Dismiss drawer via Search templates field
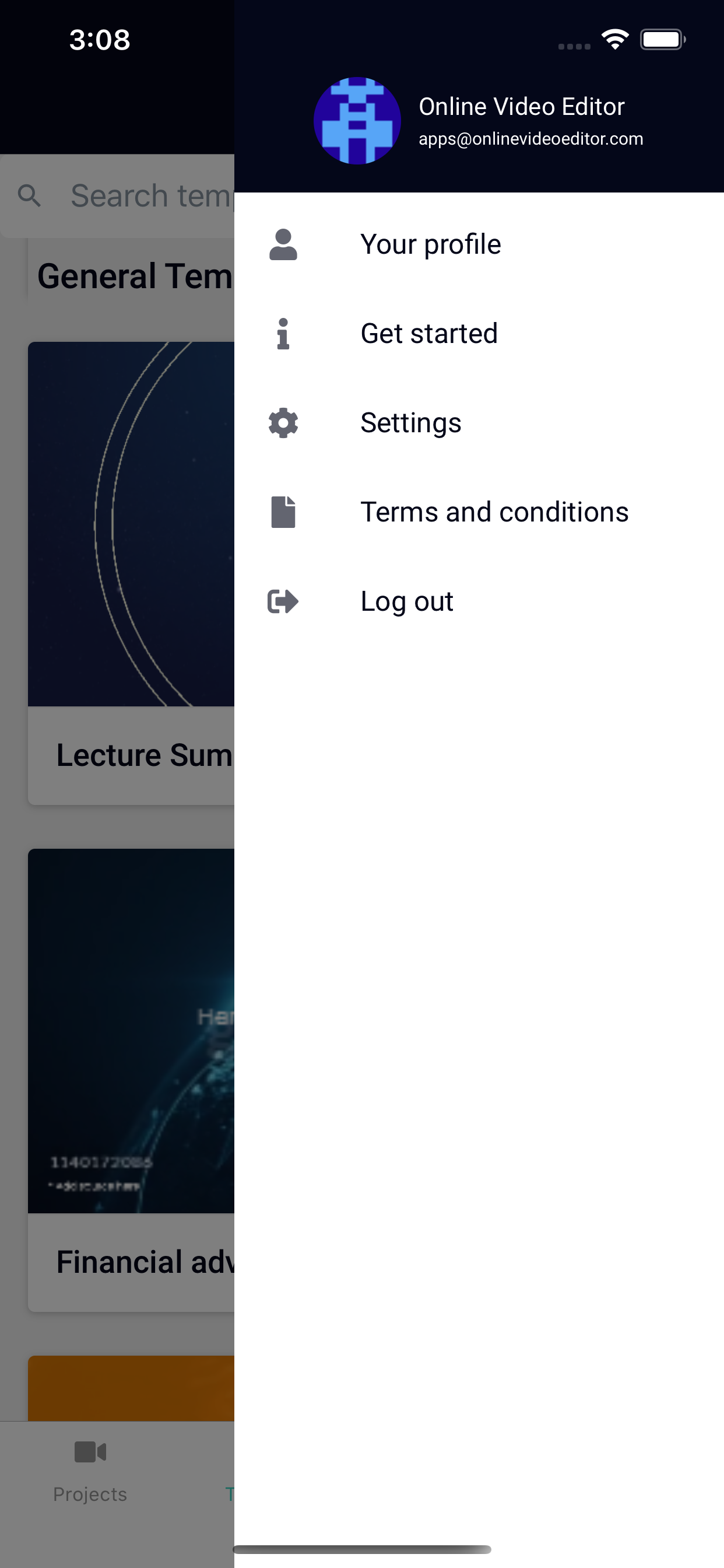The image size is (724, 1568). (x=117, y=196)
